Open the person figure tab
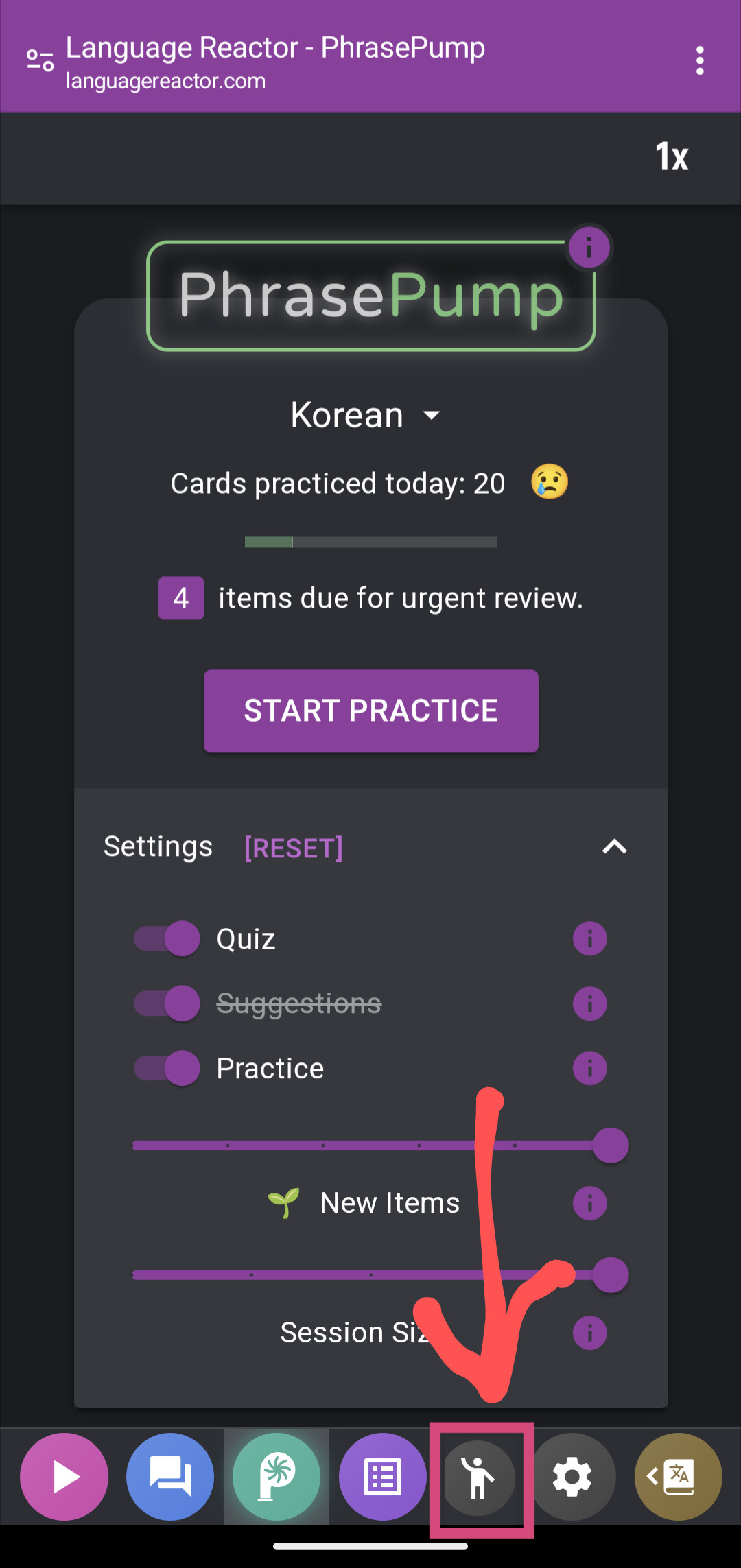This screenshot has width=741, height=1568. point(480,1477)
